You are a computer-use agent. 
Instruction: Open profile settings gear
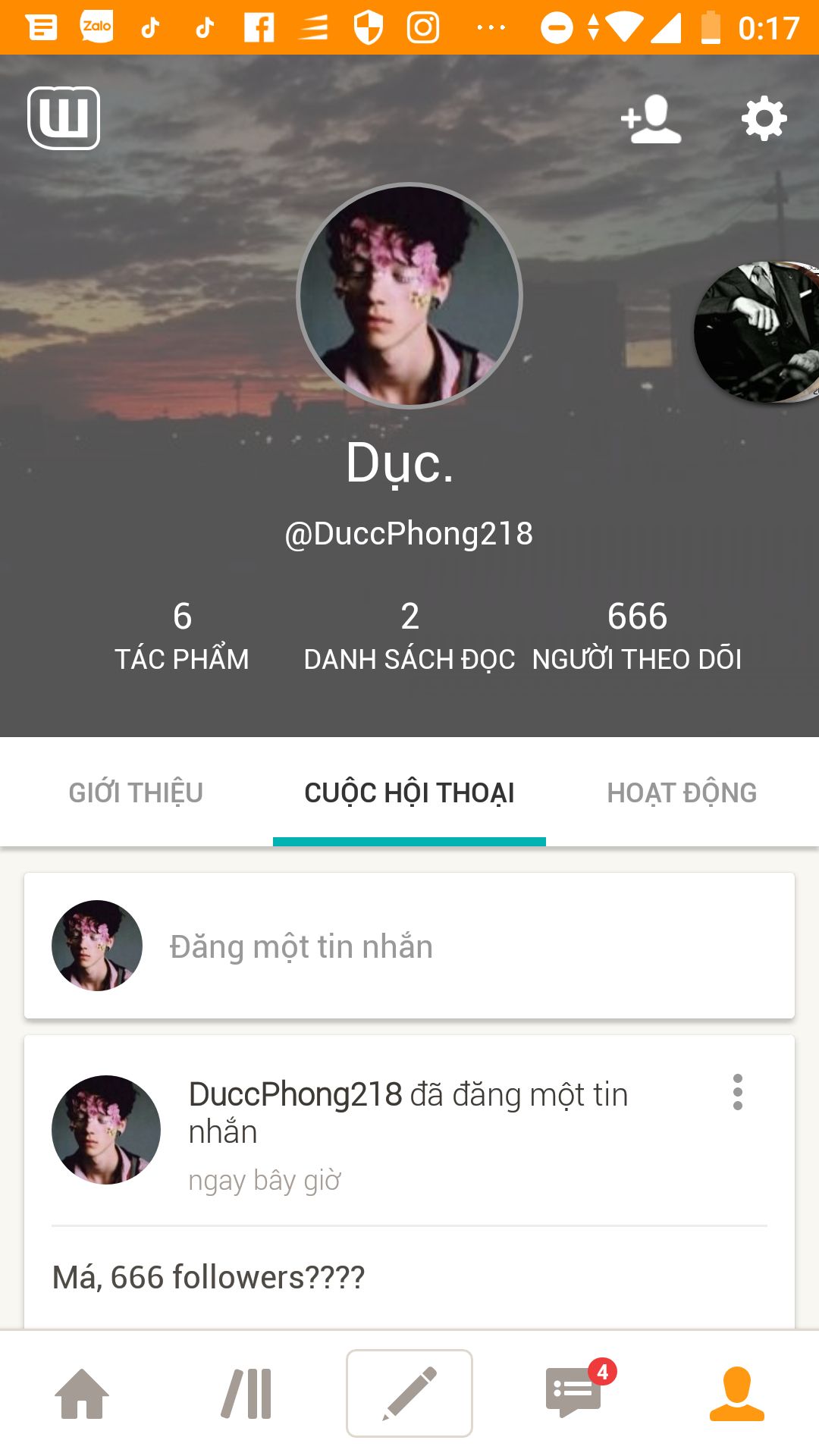(764, 118)
